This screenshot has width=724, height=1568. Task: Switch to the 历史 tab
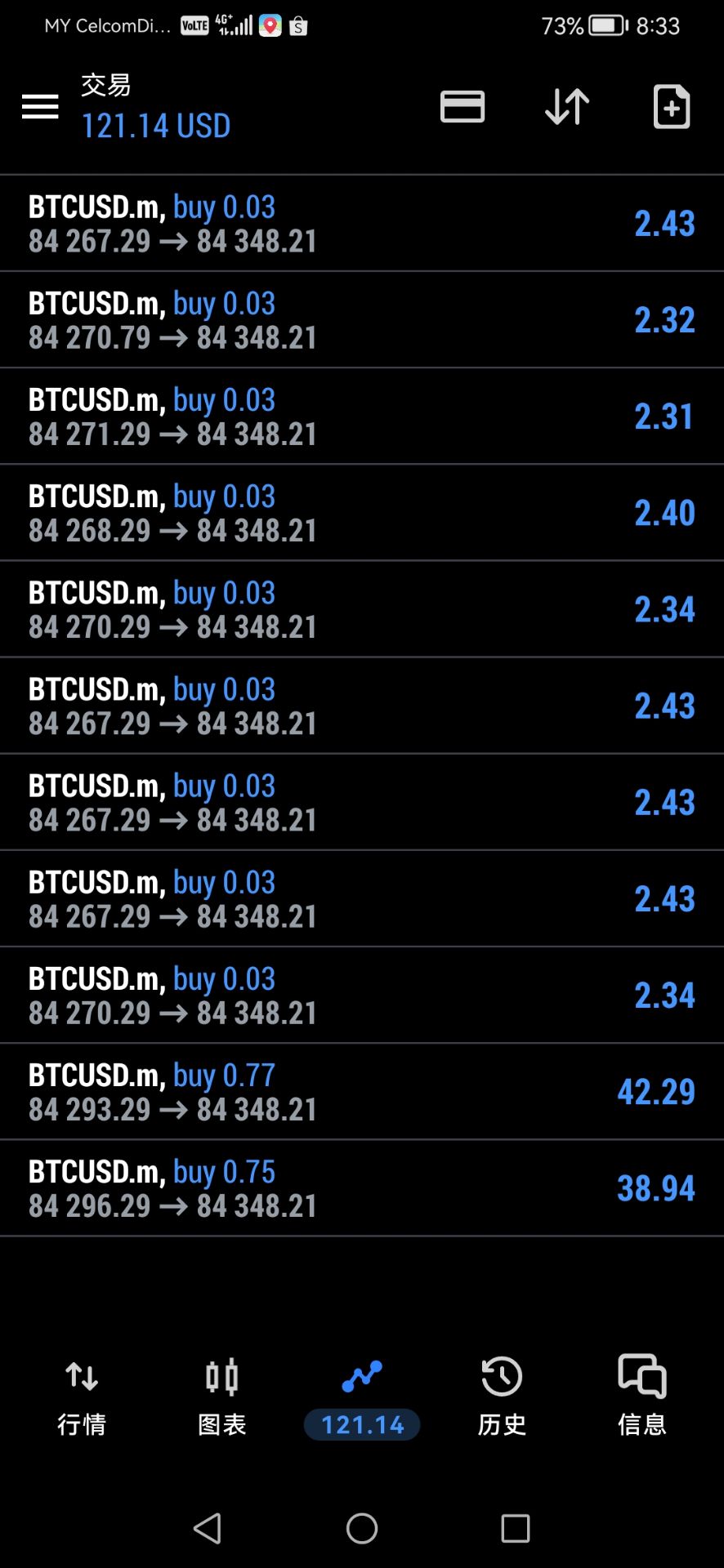point(502,1397)
